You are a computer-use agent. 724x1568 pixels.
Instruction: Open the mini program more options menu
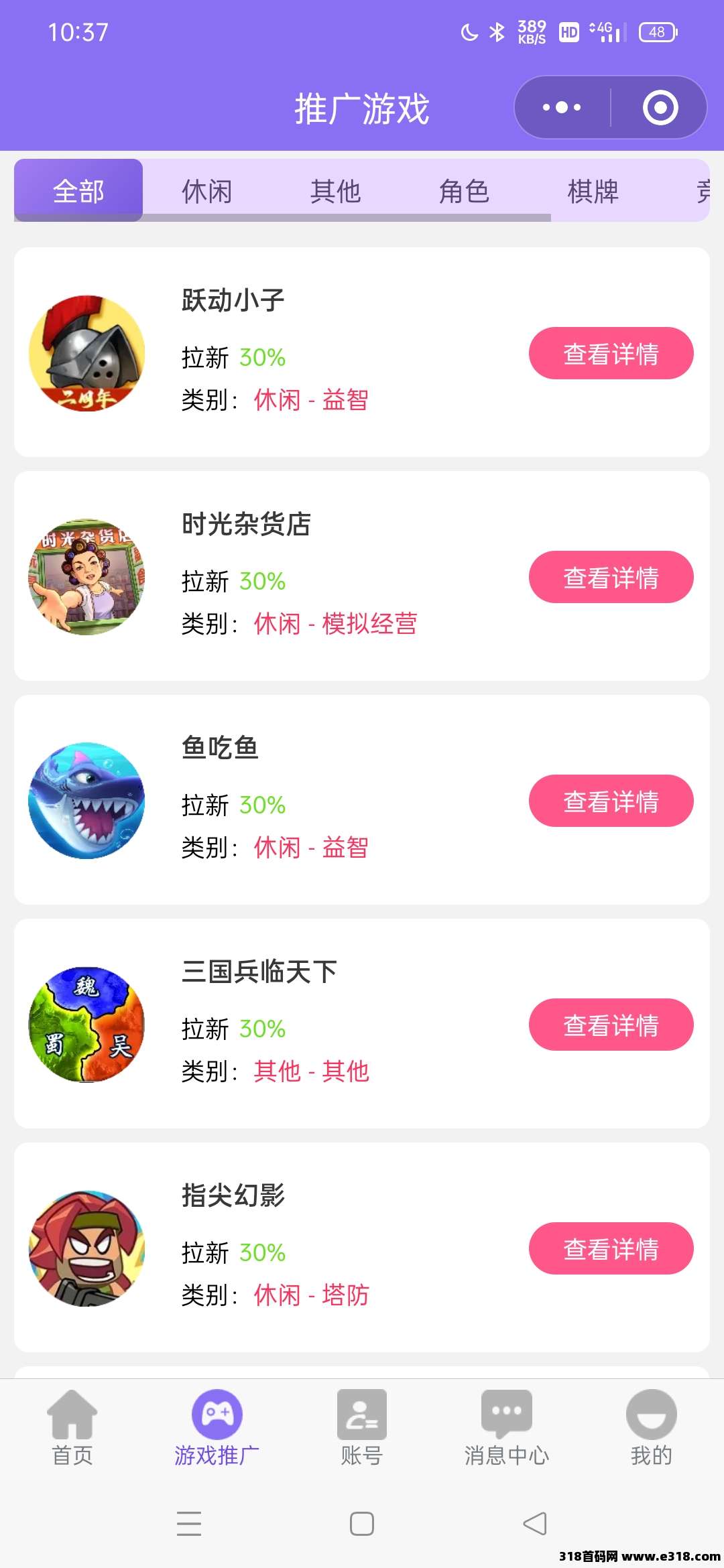pyautogui.click(x=562, y=107)
